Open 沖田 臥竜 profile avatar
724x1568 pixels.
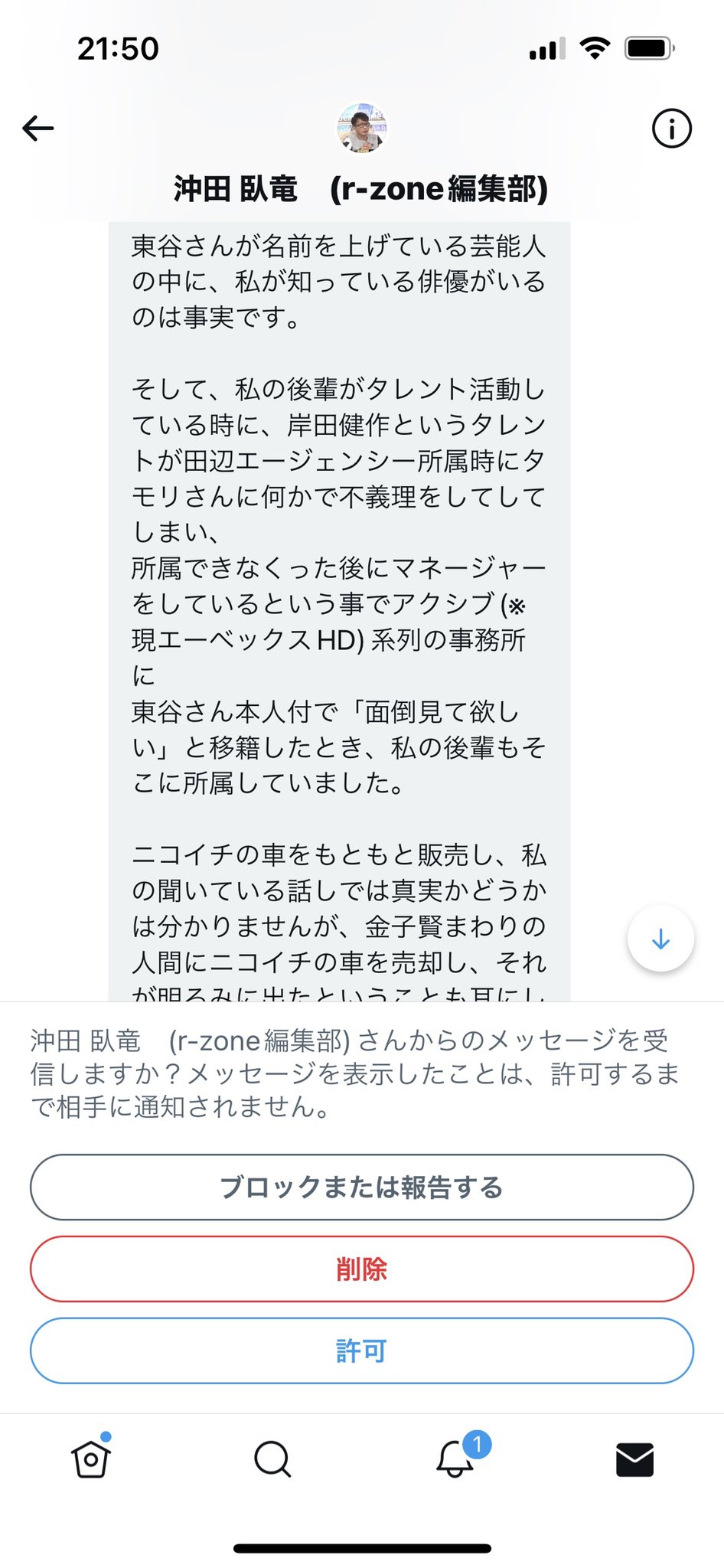coord(362,129)
